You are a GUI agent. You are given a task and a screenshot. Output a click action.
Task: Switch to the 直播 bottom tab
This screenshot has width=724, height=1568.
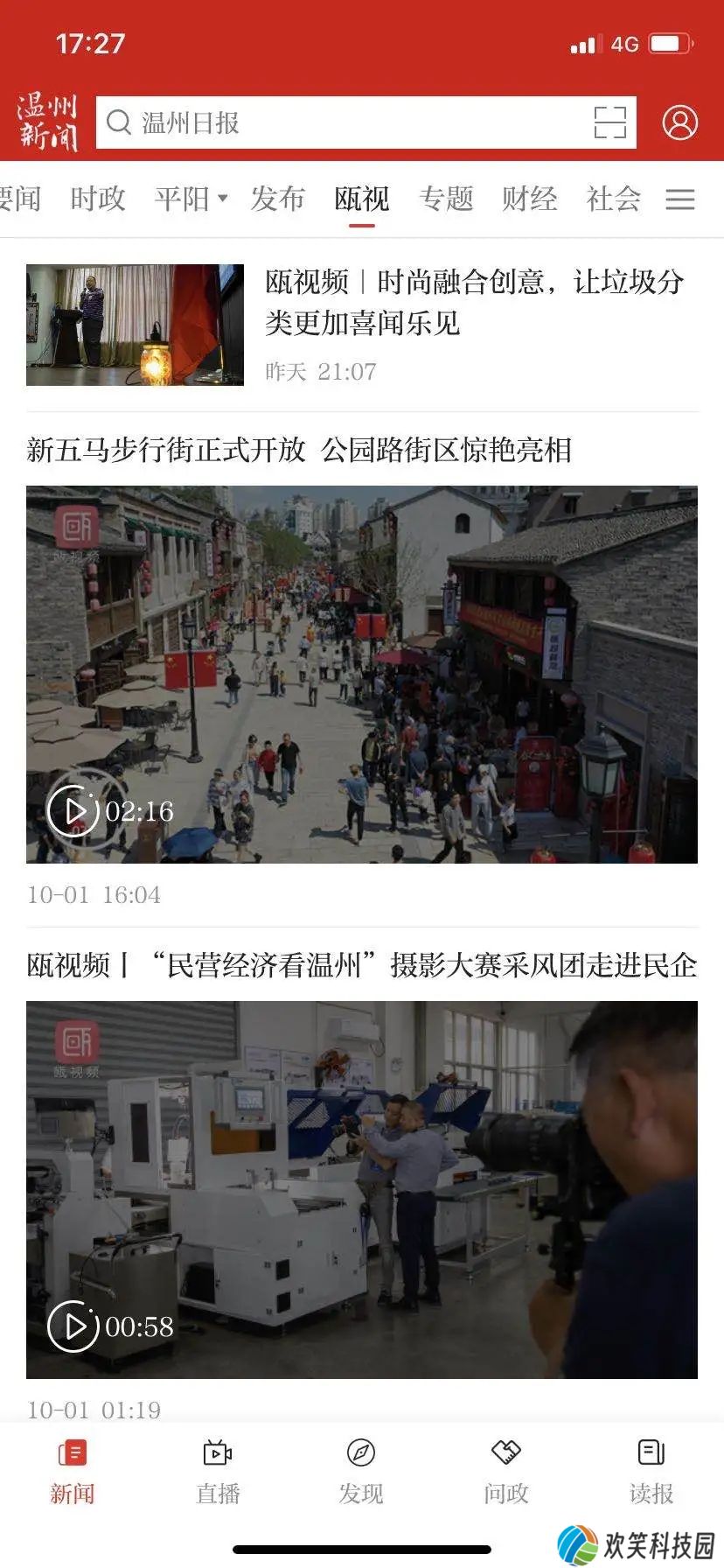coord(217,1472)
